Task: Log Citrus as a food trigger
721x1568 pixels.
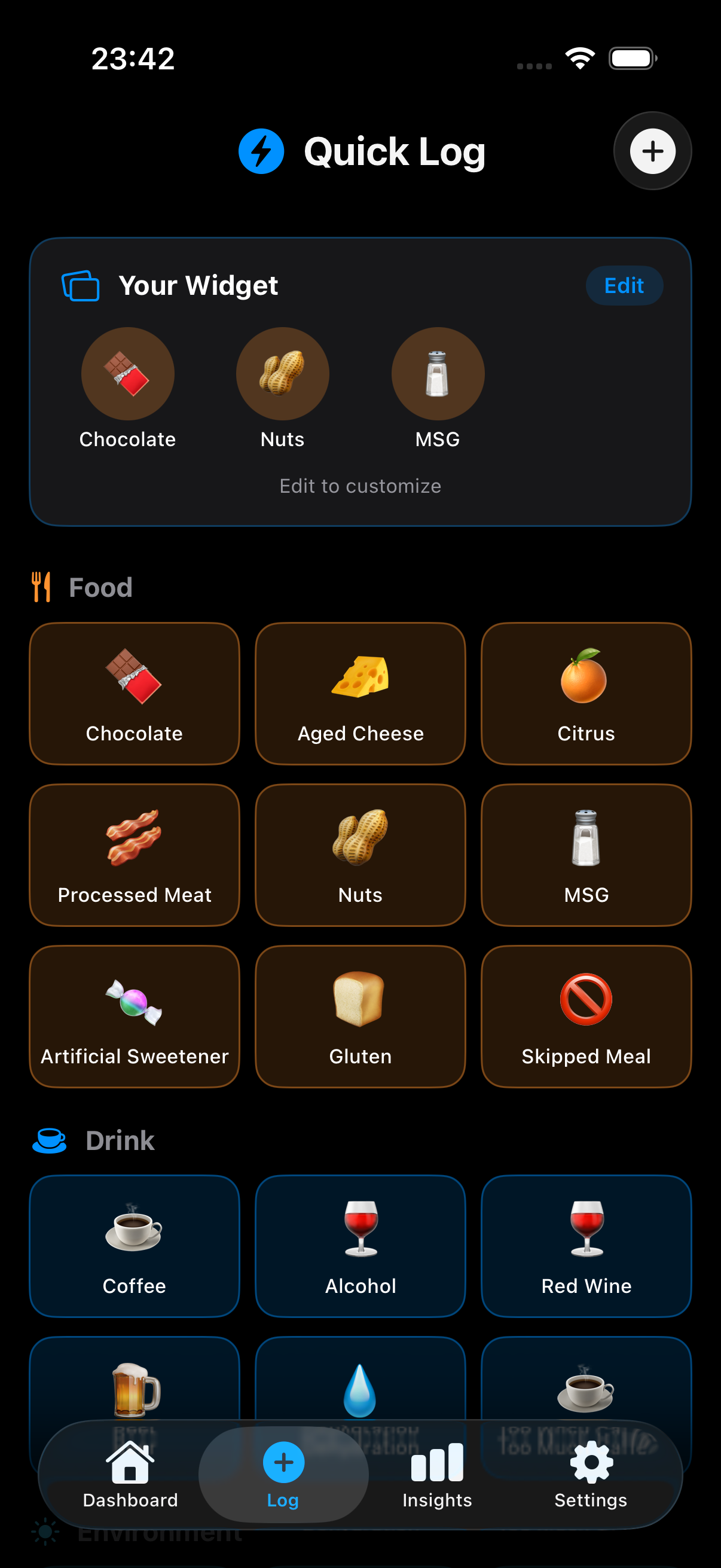Action: (x=586, y=693)
